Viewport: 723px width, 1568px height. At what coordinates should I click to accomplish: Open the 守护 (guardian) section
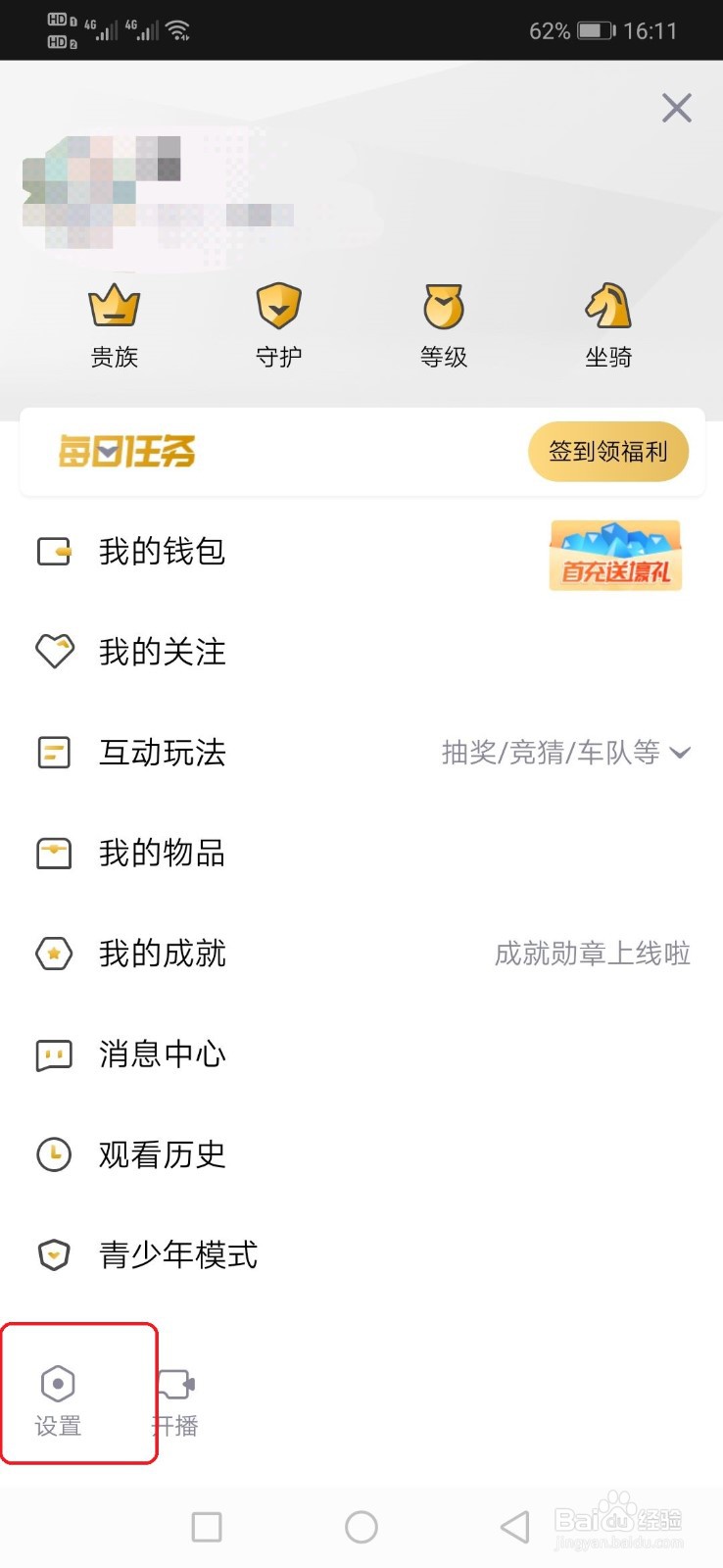(x=279, y=325)
